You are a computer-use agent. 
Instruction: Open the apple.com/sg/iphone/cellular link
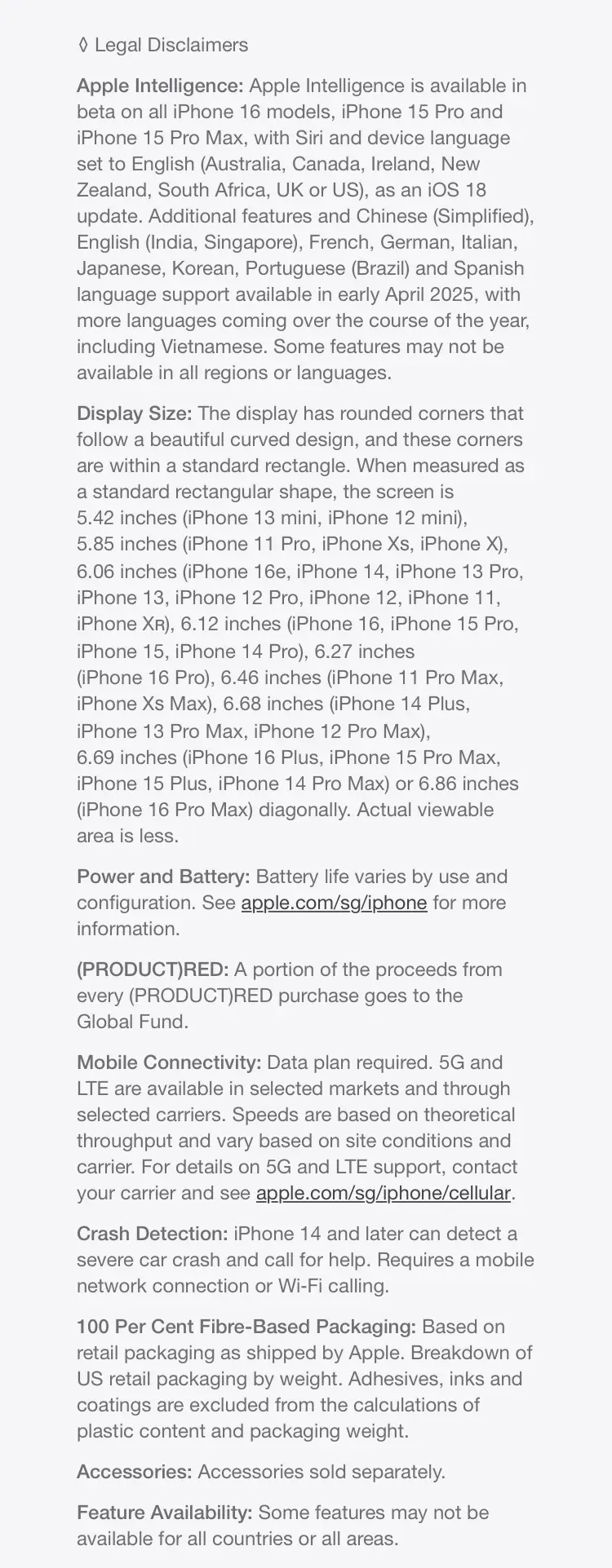click(x=383, y=1193)
